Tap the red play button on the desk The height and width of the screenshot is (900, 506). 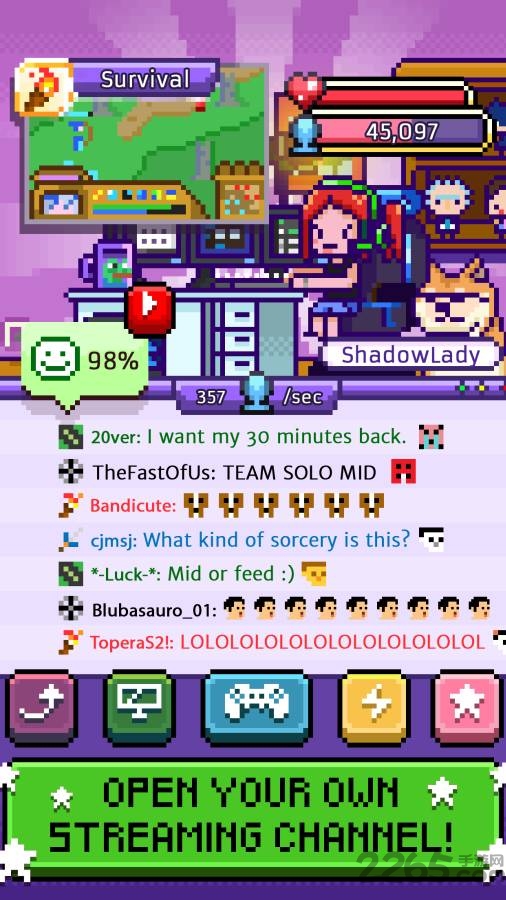(149, 308)
